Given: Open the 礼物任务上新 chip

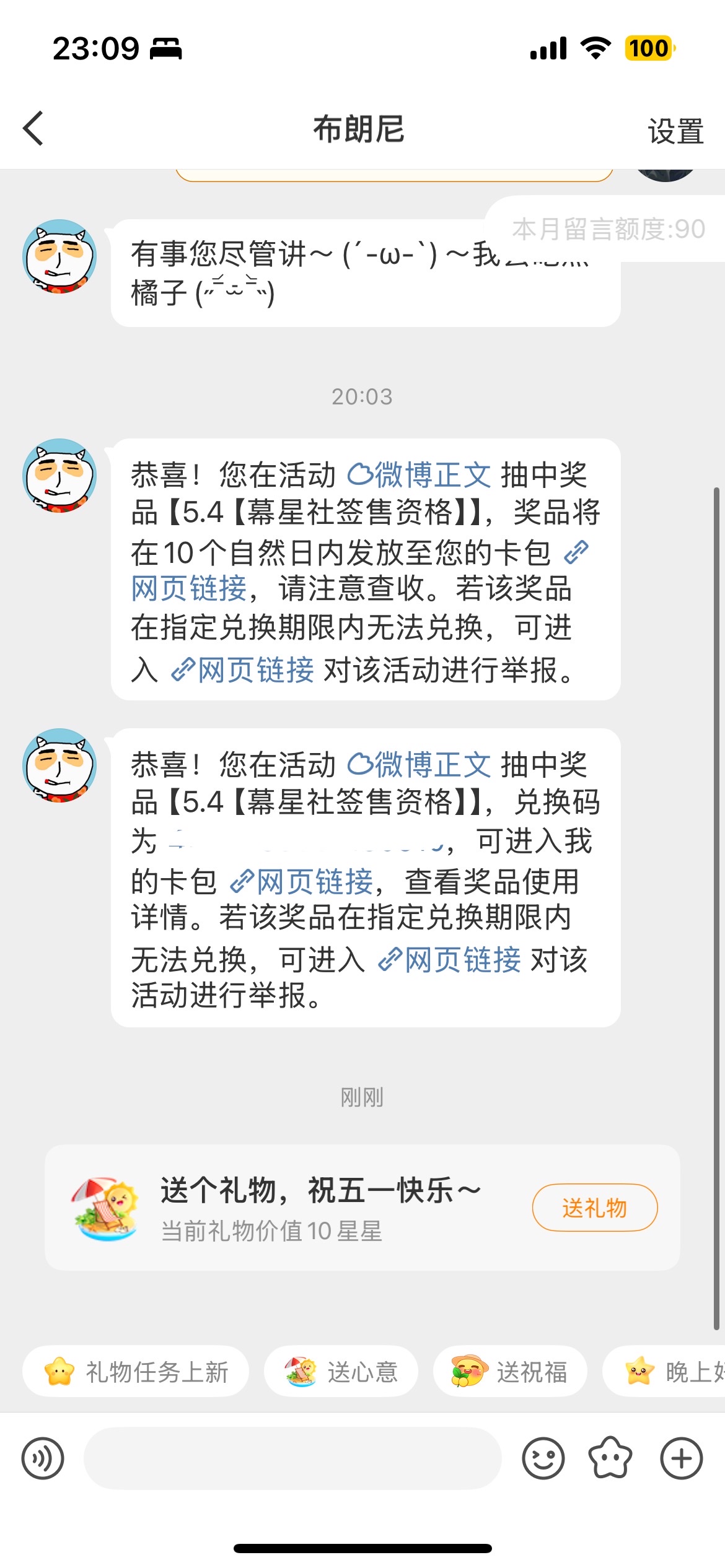Looking at the screenshot, I should (x=136, y=1372).
